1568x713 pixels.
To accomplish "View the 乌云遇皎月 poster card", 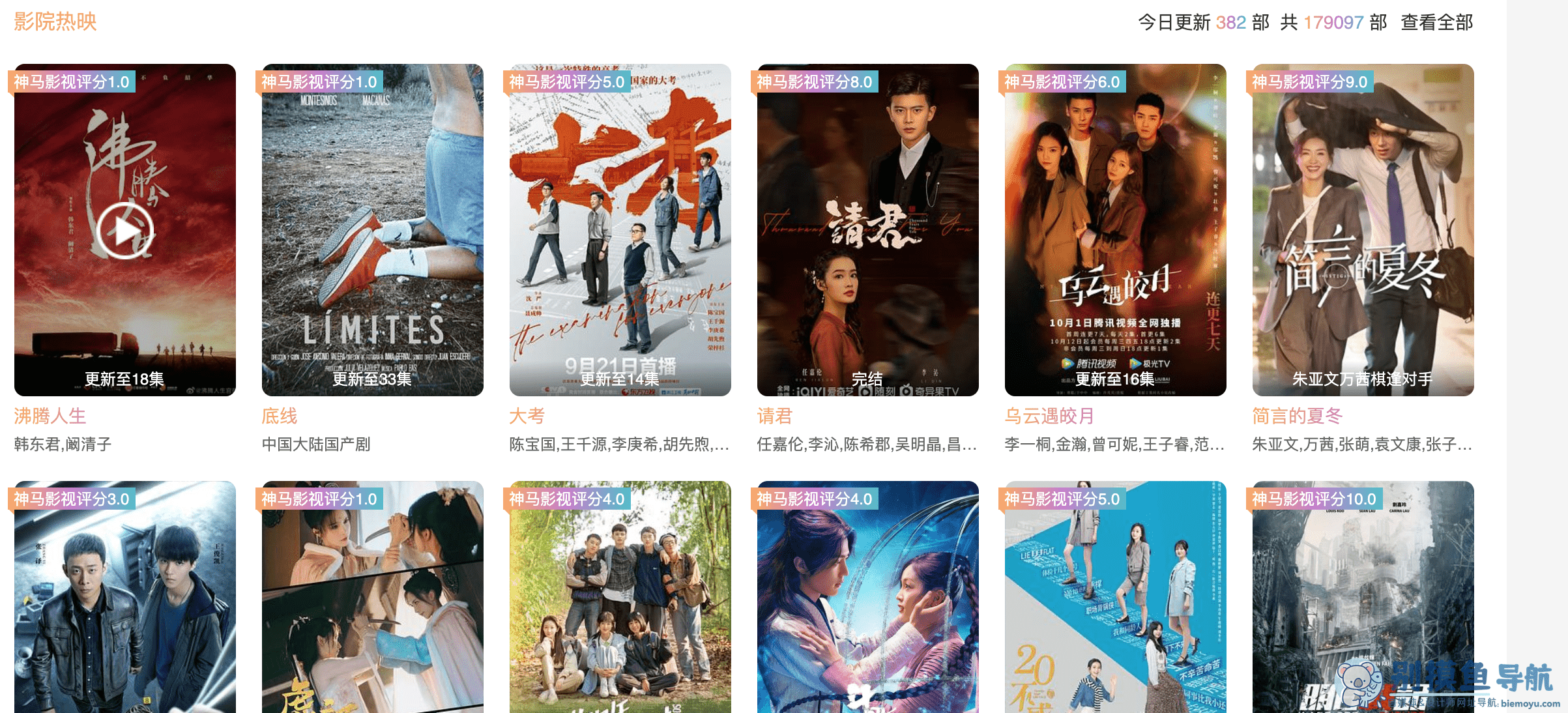I will click(x=1115, y=230).
